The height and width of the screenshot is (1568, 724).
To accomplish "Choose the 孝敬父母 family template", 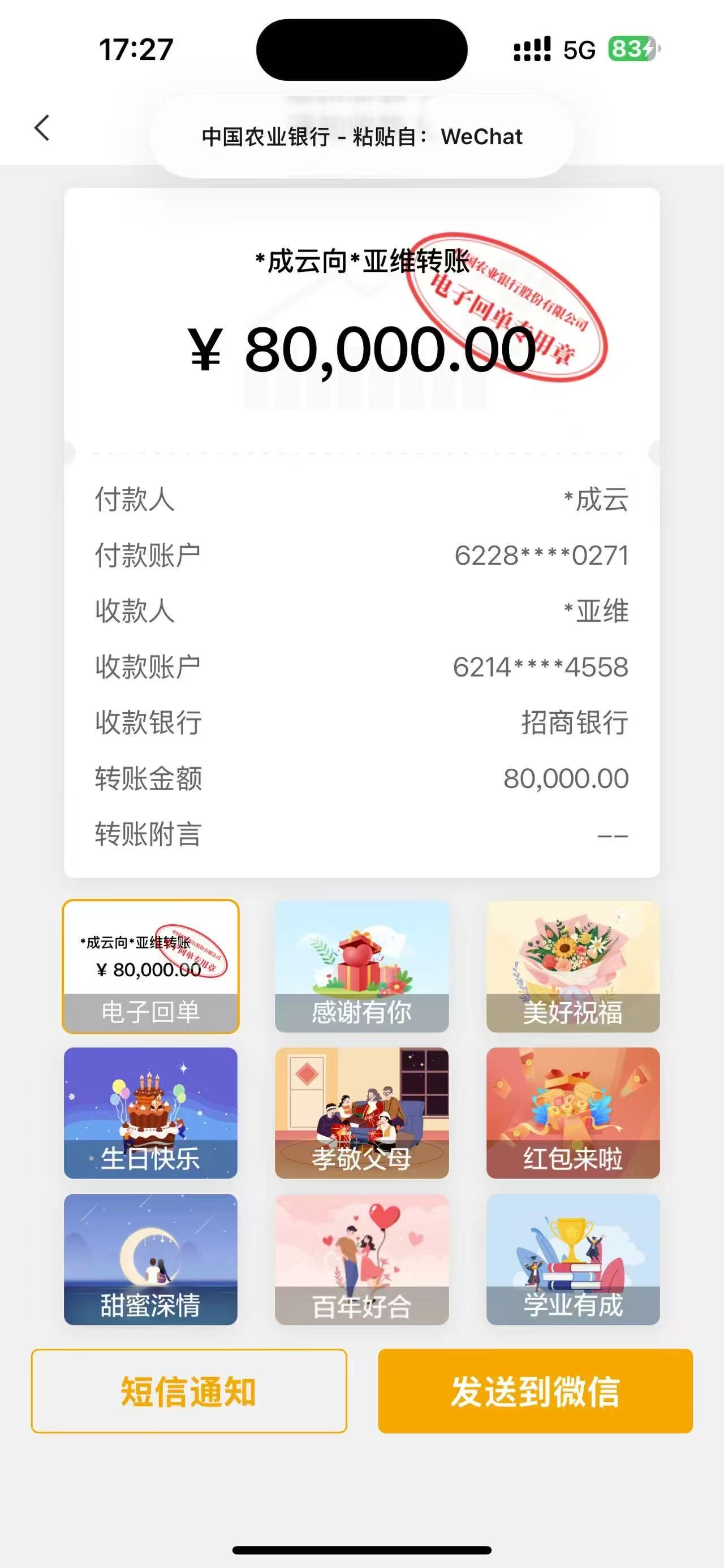I will coord(361,1113).
